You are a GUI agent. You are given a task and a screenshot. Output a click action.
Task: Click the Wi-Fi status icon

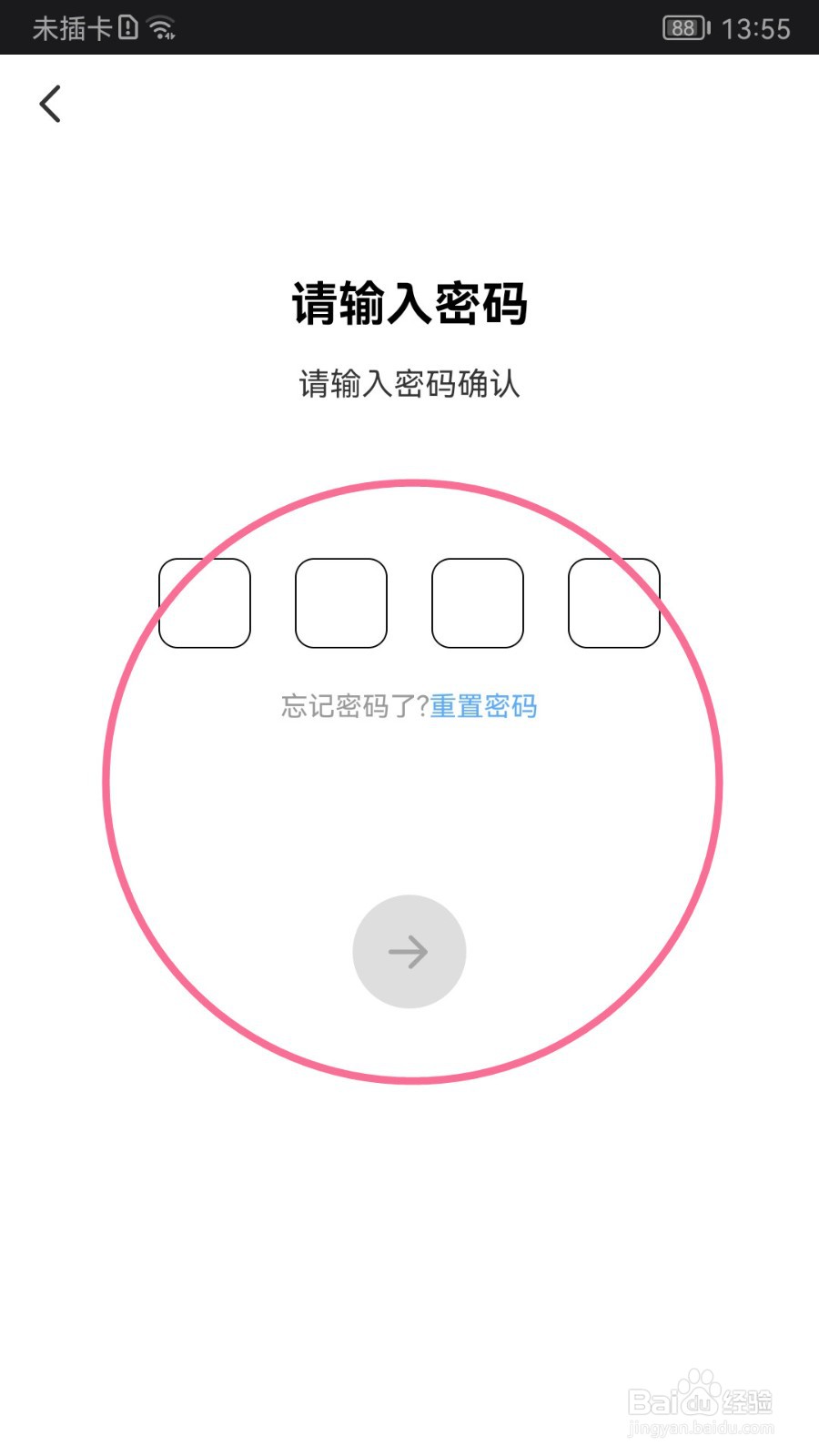160,27
